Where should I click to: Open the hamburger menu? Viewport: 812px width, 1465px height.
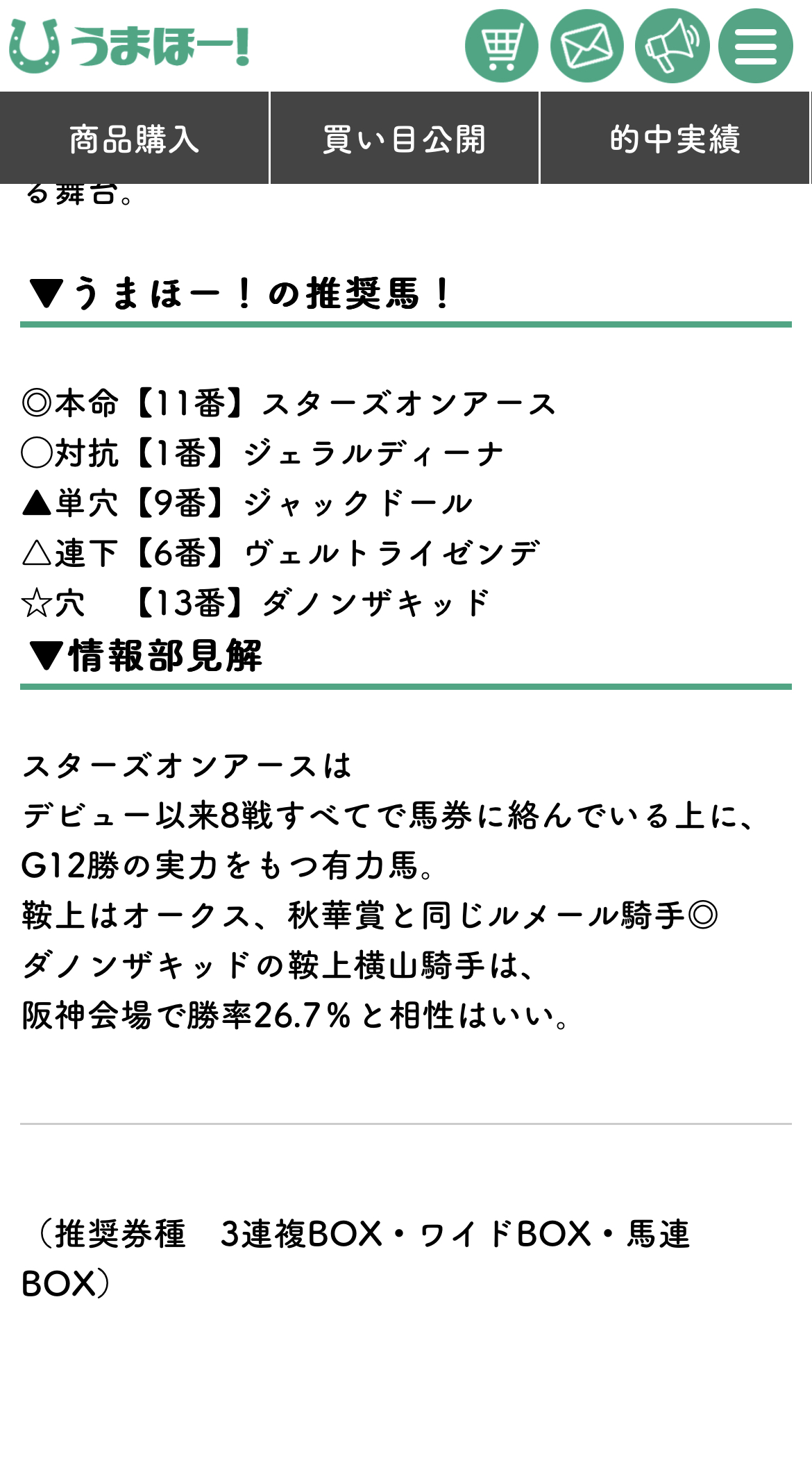(x=756, y=46)
